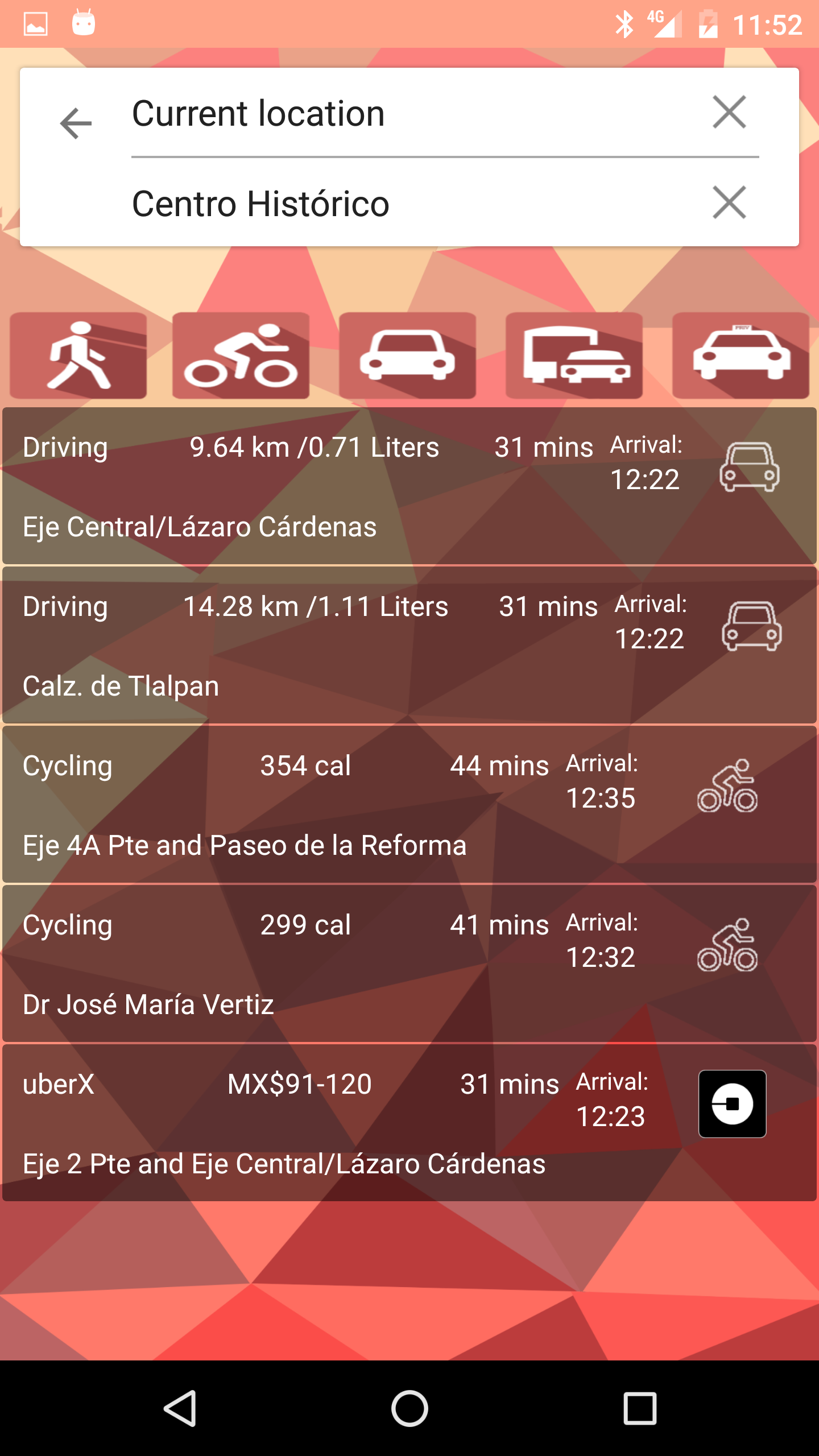Viewport: 819px width, 1456px height.
Task: Select the public transit mode
Action: pyautogui.click(x=574, y=355)
